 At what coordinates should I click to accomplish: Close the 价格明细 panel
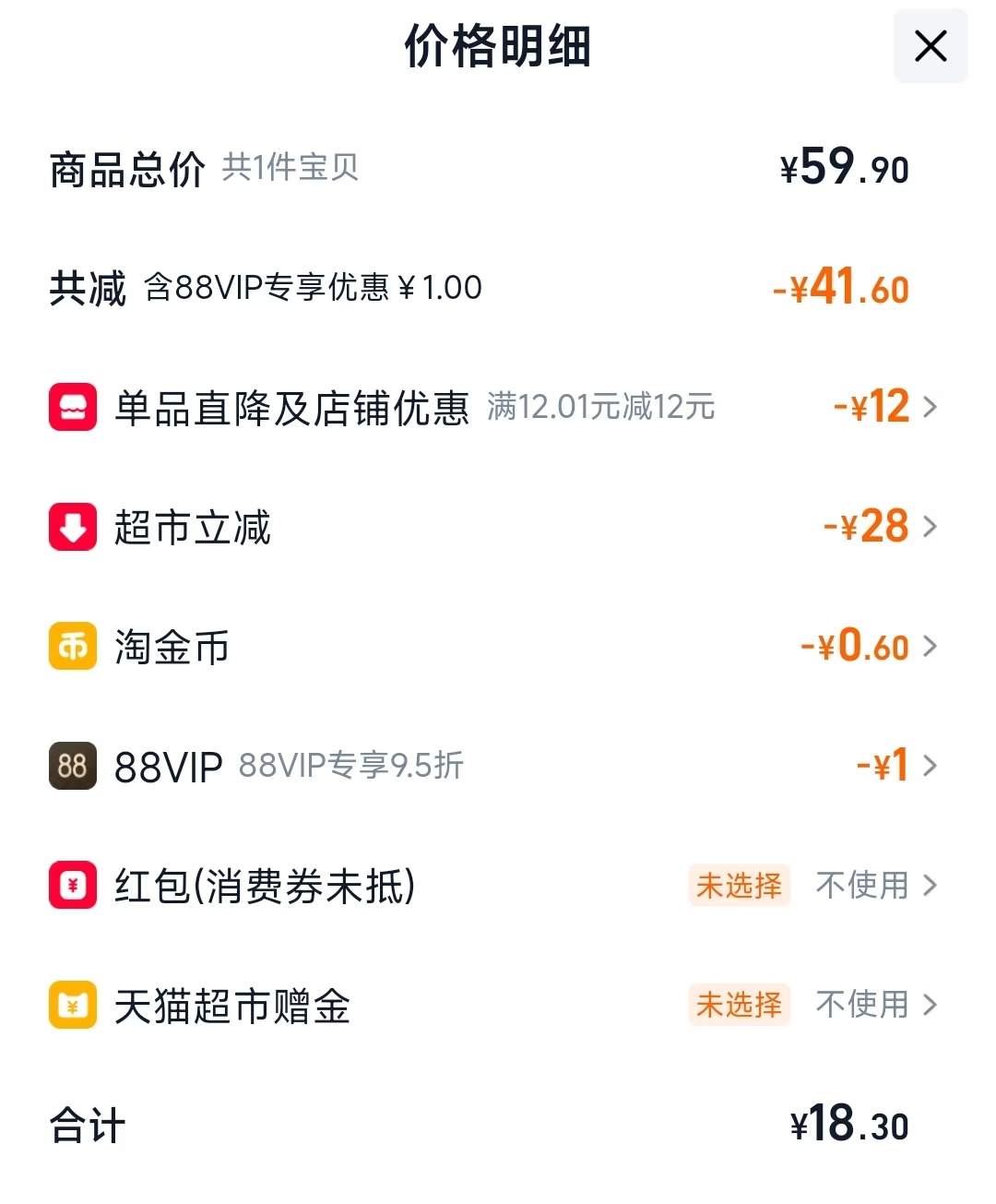pos(930,46)
